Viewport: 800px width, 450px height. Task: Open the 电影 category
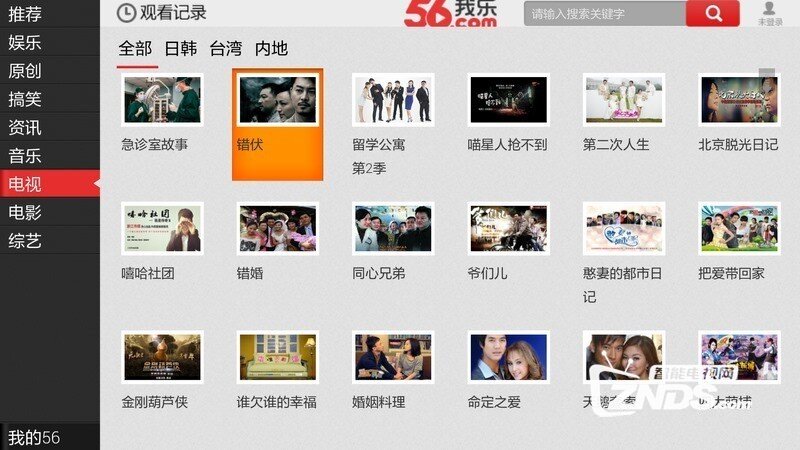[x=25, y=212]
